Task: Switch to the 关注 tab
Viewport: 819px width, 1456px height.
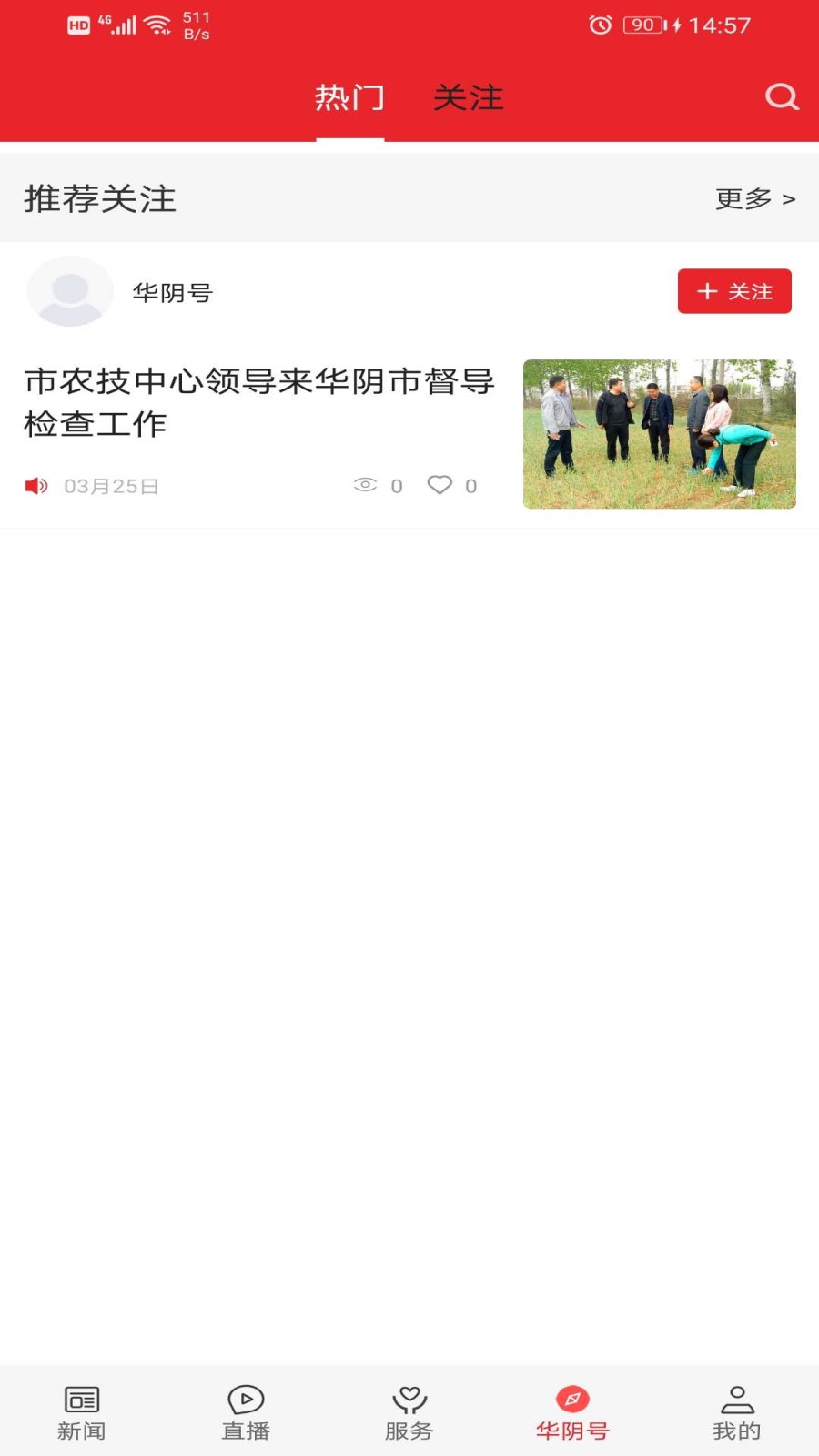Action: [x=470, y=96]
